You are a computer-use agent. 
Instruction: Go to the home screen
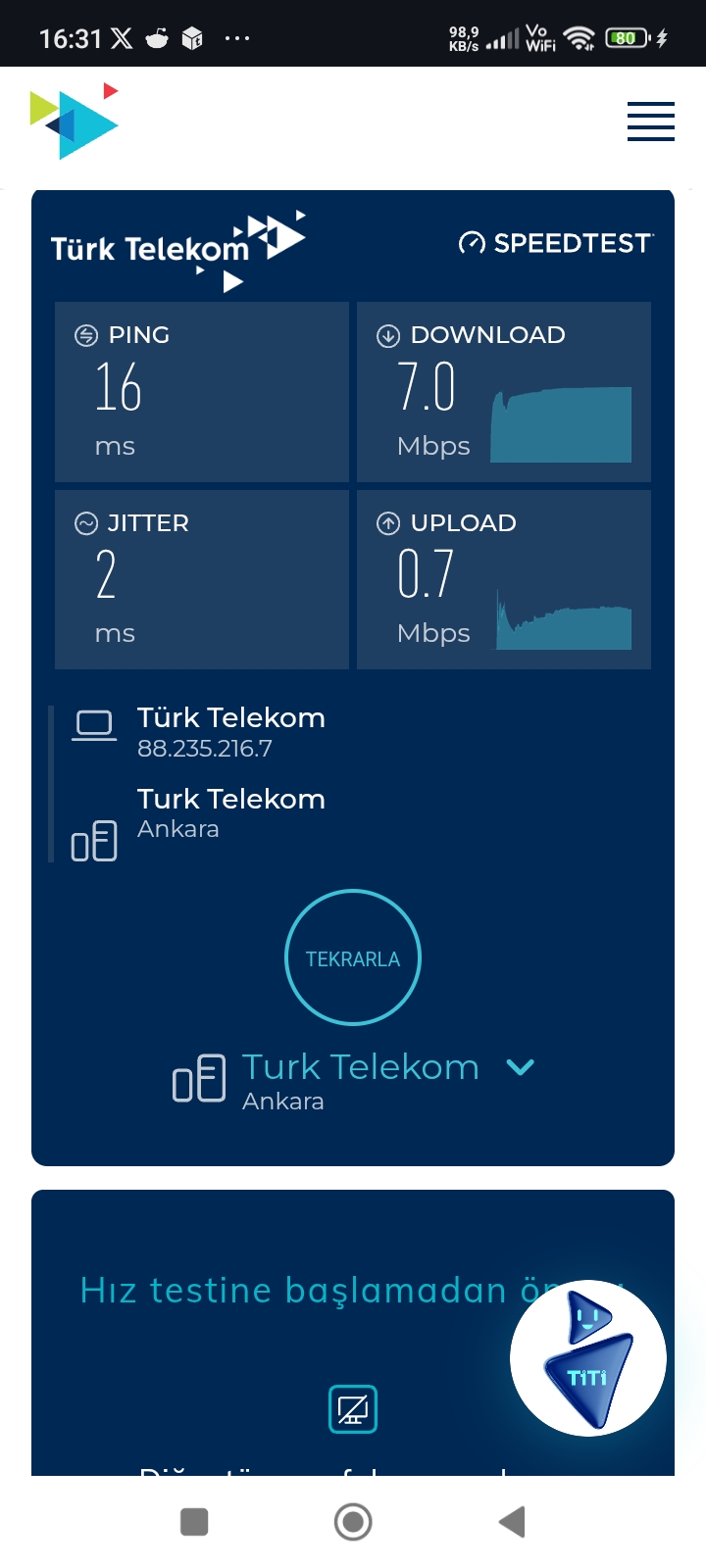tap(353, 1522)
